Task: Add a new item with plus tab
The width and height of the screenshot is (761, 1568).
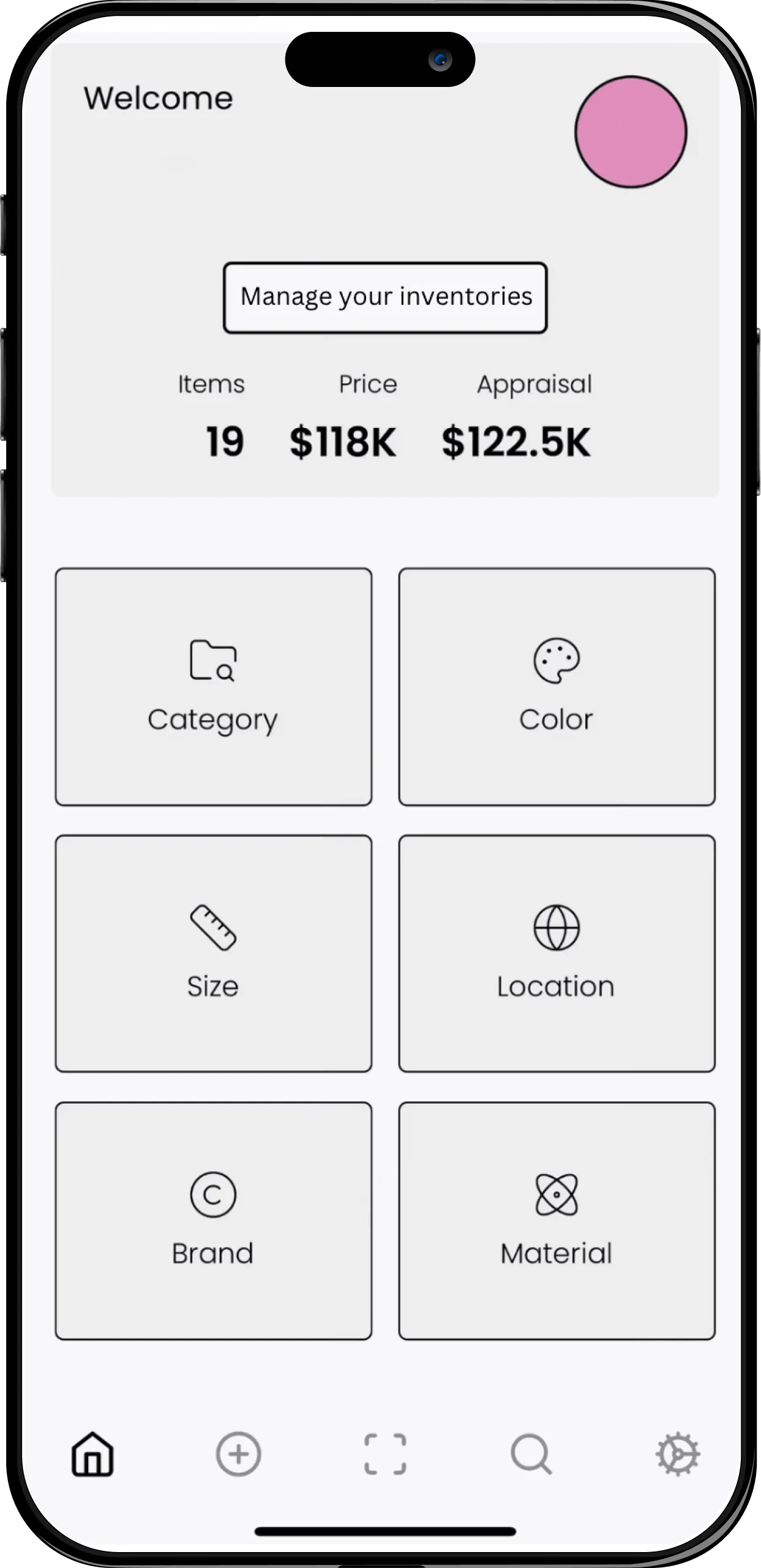Action: 239,1454
